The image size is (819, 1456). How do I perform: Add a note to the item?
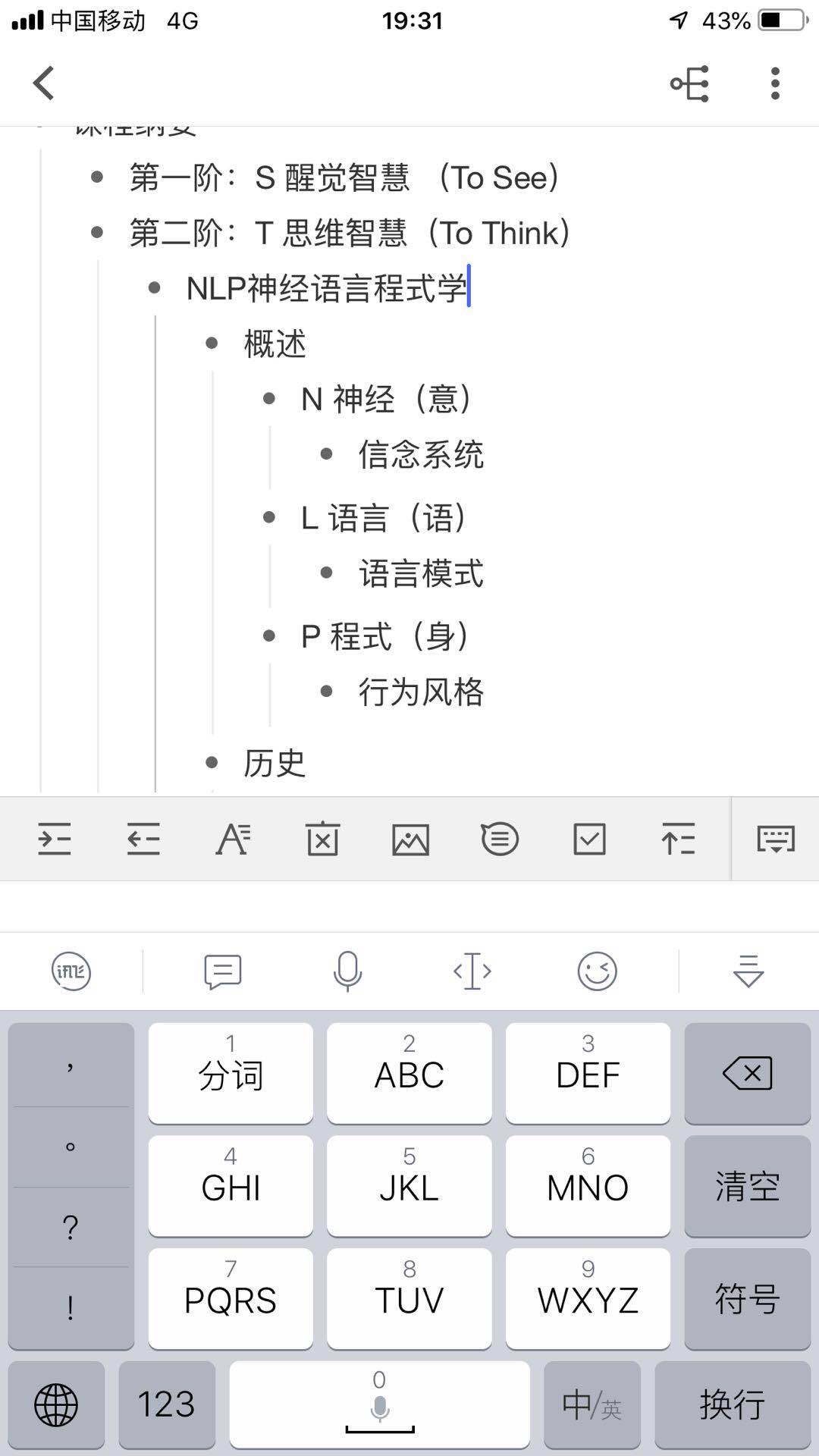500,839
